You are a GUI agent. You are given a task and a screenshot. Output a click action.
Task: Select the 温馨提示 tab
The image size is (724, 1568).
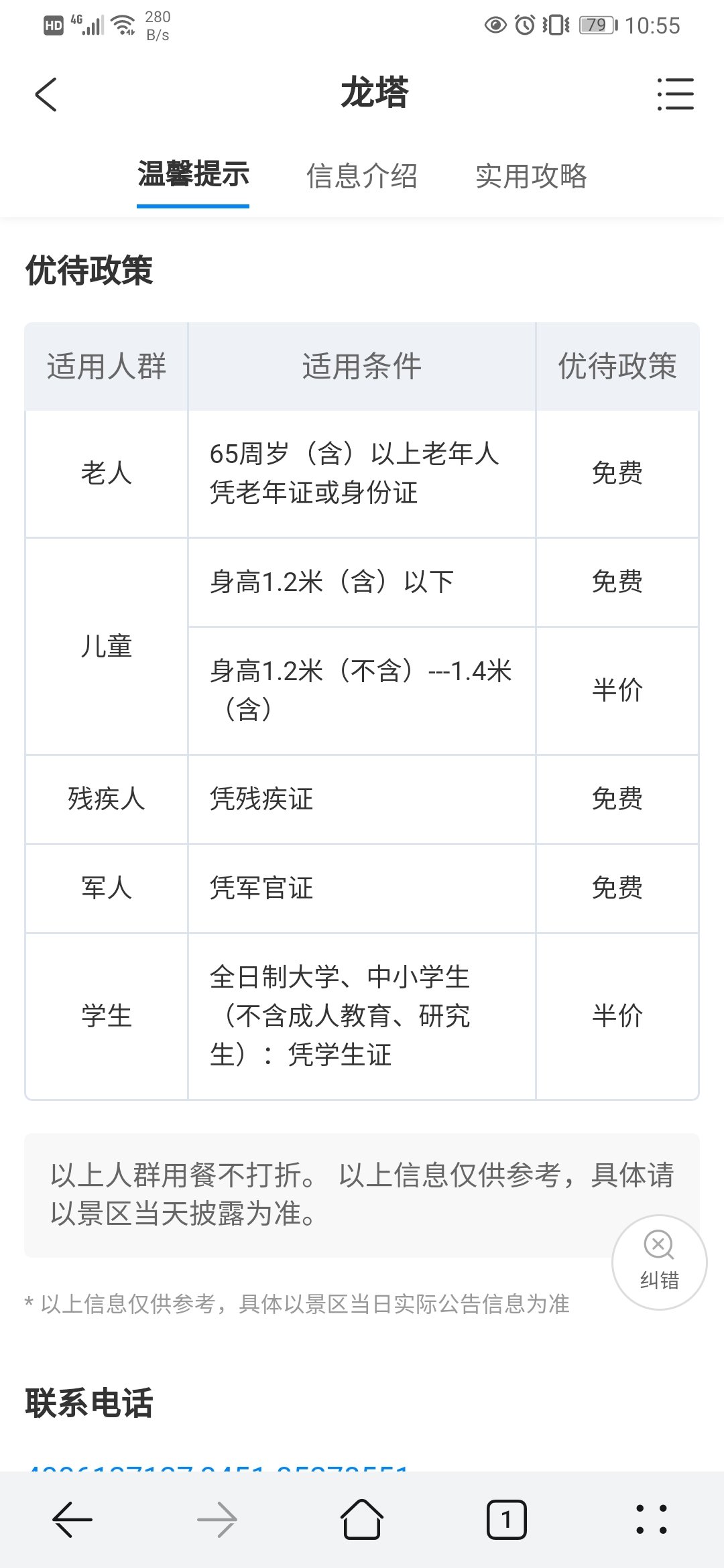tap(193, 174)
